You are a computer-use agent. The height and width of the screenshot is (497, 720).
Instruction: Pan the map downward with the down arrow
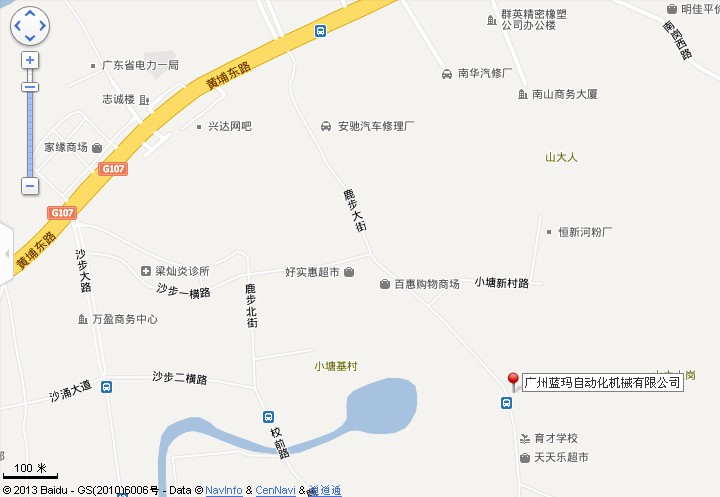coord(29,38)
